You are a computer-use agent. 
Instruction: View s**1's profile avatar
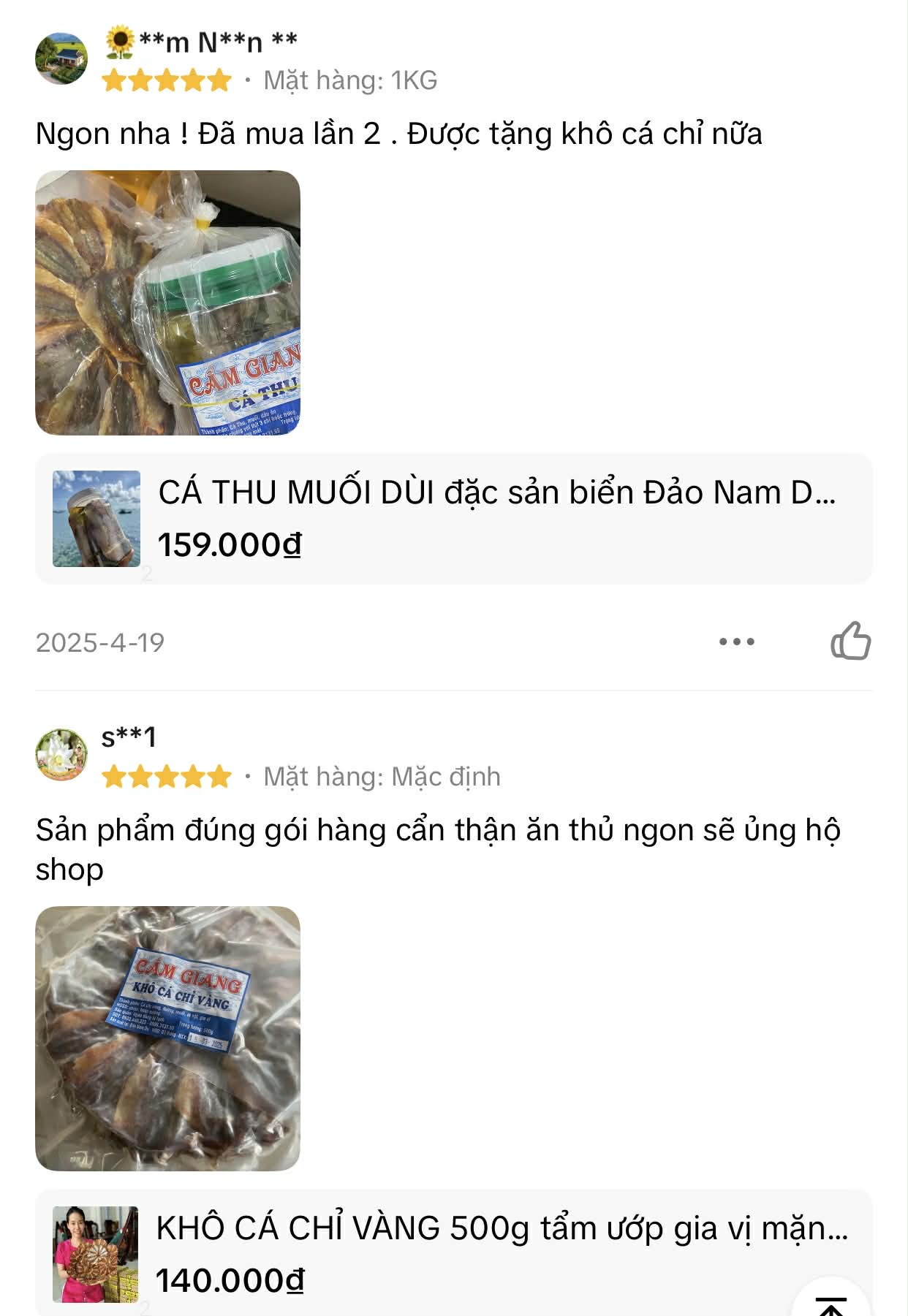[x=63, y=756]
